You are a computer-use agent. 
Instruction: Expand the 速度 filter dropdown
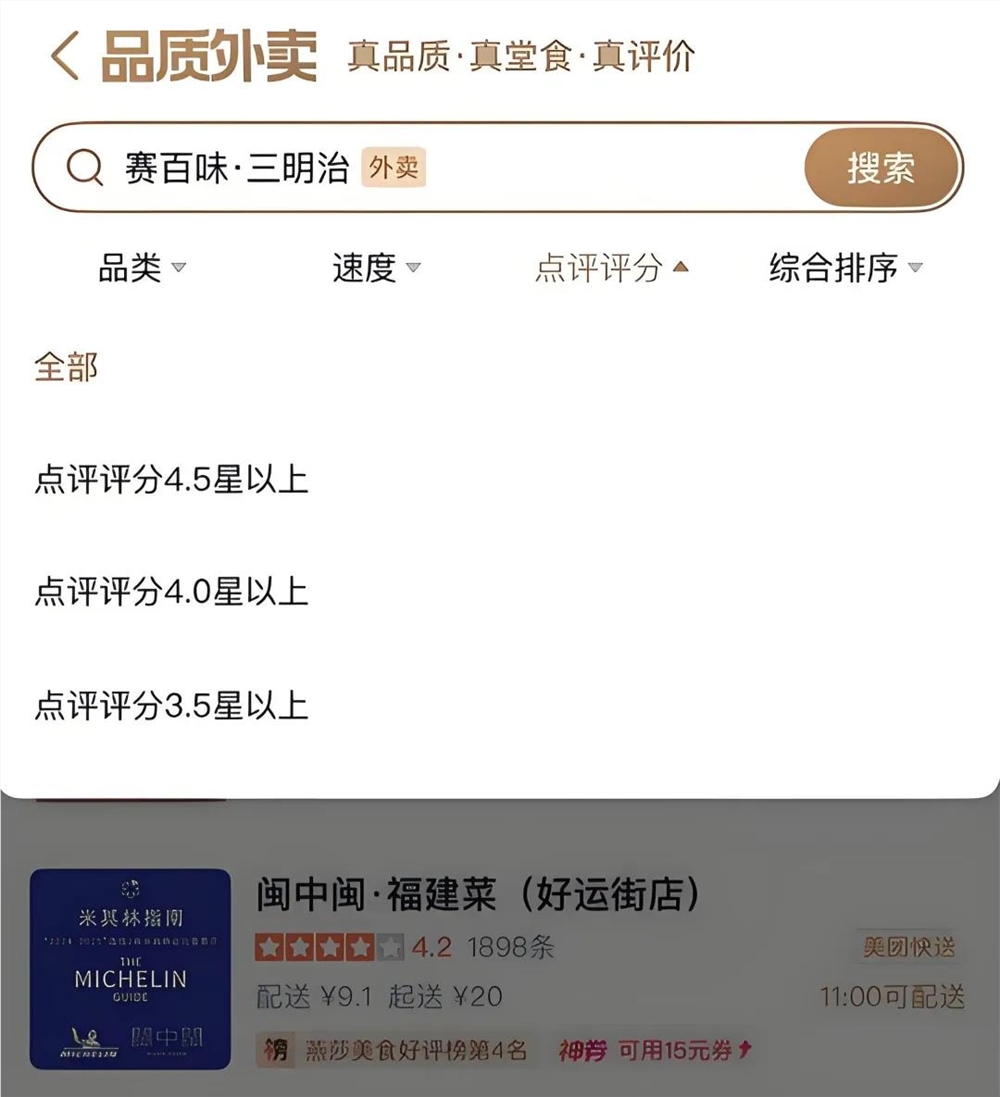(373, 269)
